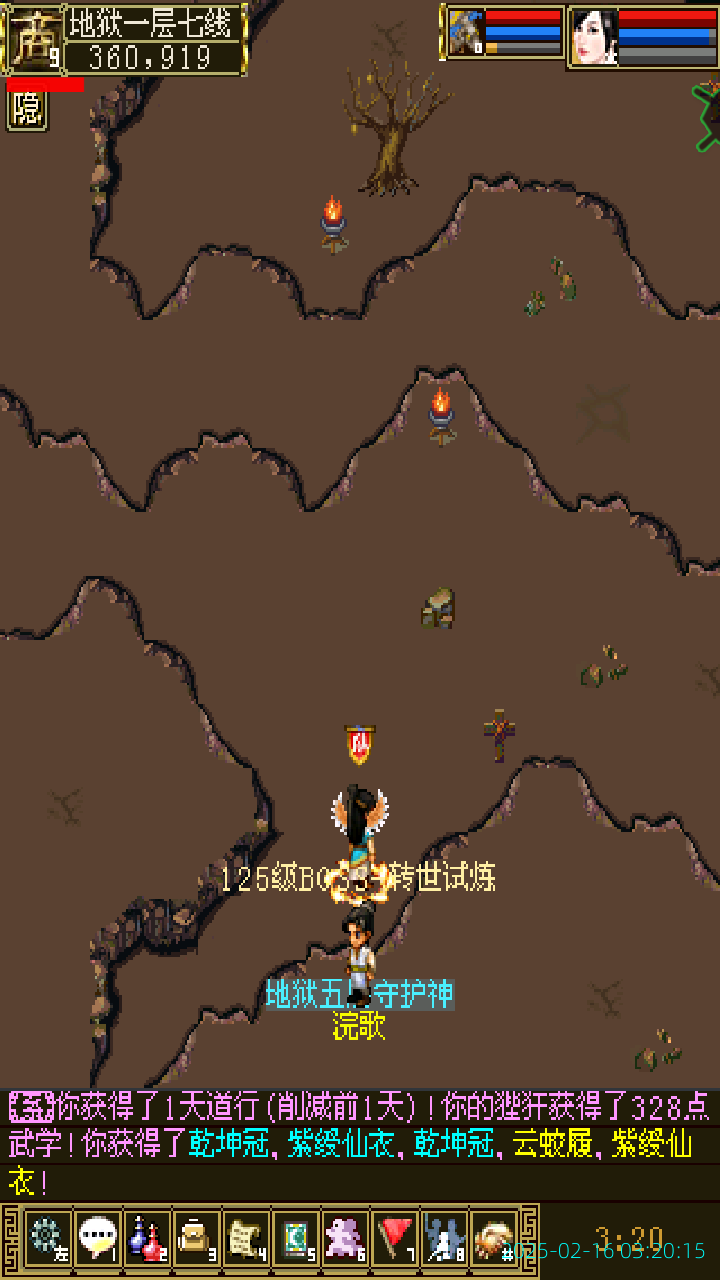
Task: Open the chat bubble shortcut
Action: [97, 1239]
